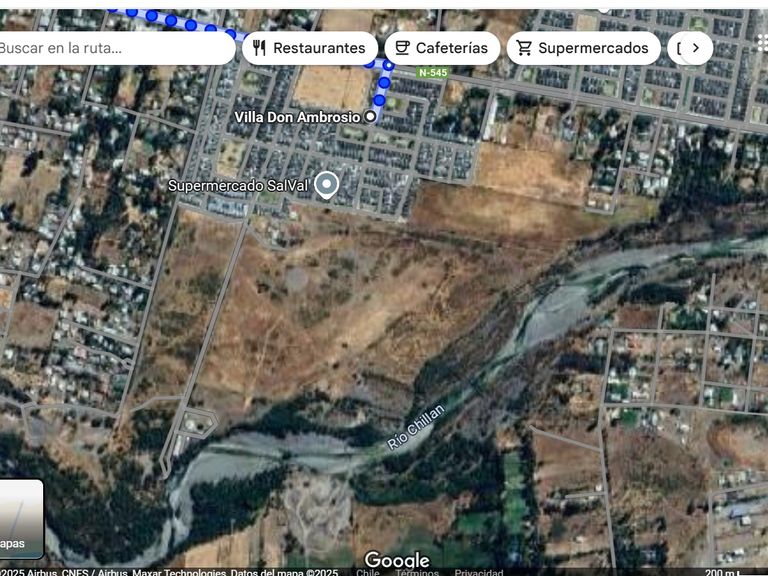768x576 pixels.
Task: Open the Supermercado SalVal map pin
Action: tap(326, 184)
